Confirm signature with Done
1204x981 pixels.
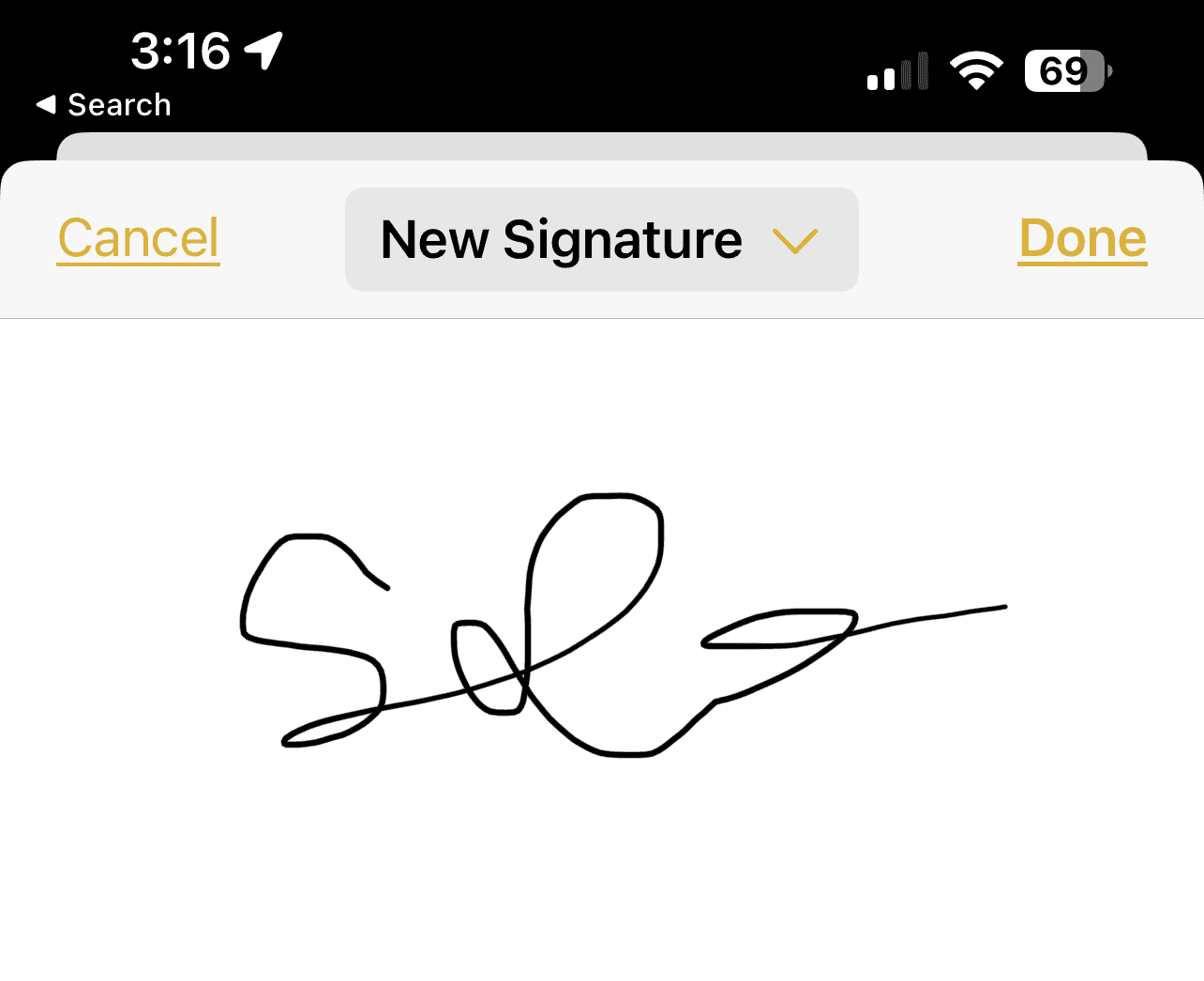(1082, 238)
